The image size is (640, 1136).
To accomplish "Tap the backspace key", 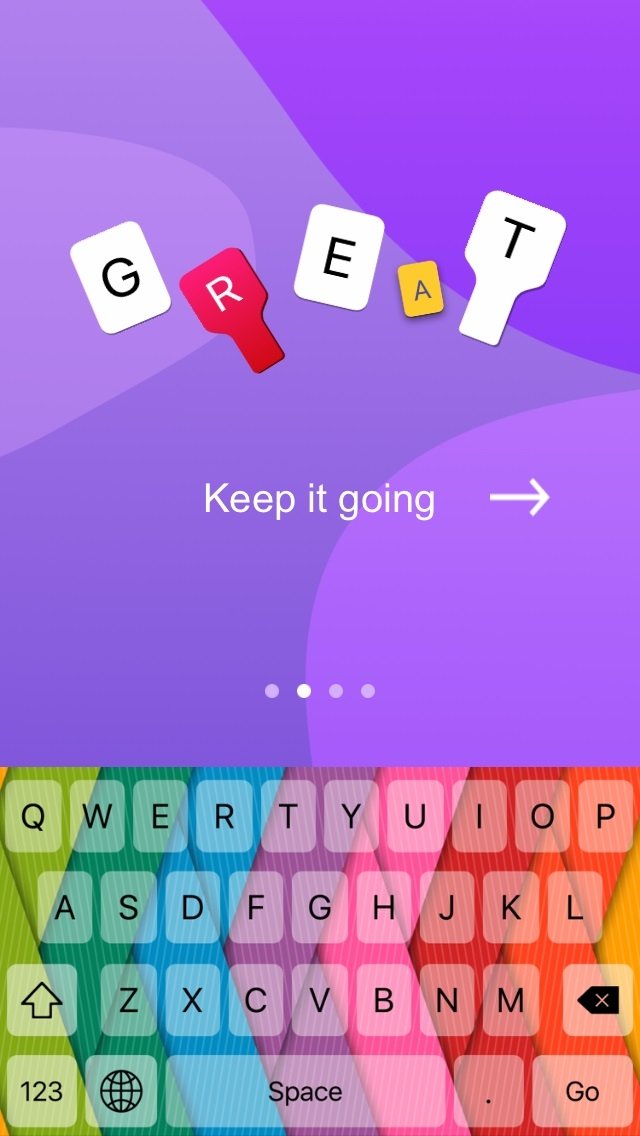I will point(599,1001).
